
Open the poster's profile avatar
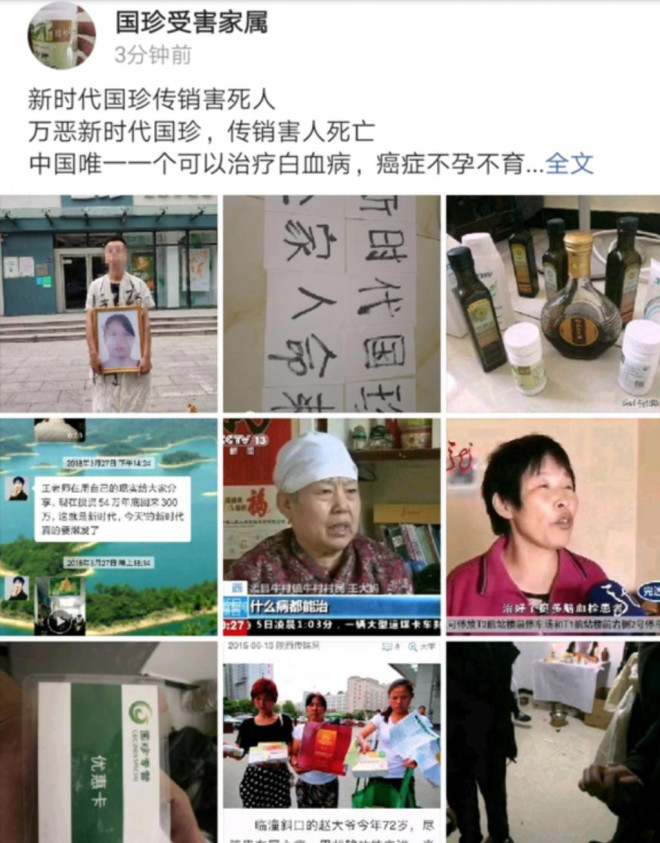[61, 34]
